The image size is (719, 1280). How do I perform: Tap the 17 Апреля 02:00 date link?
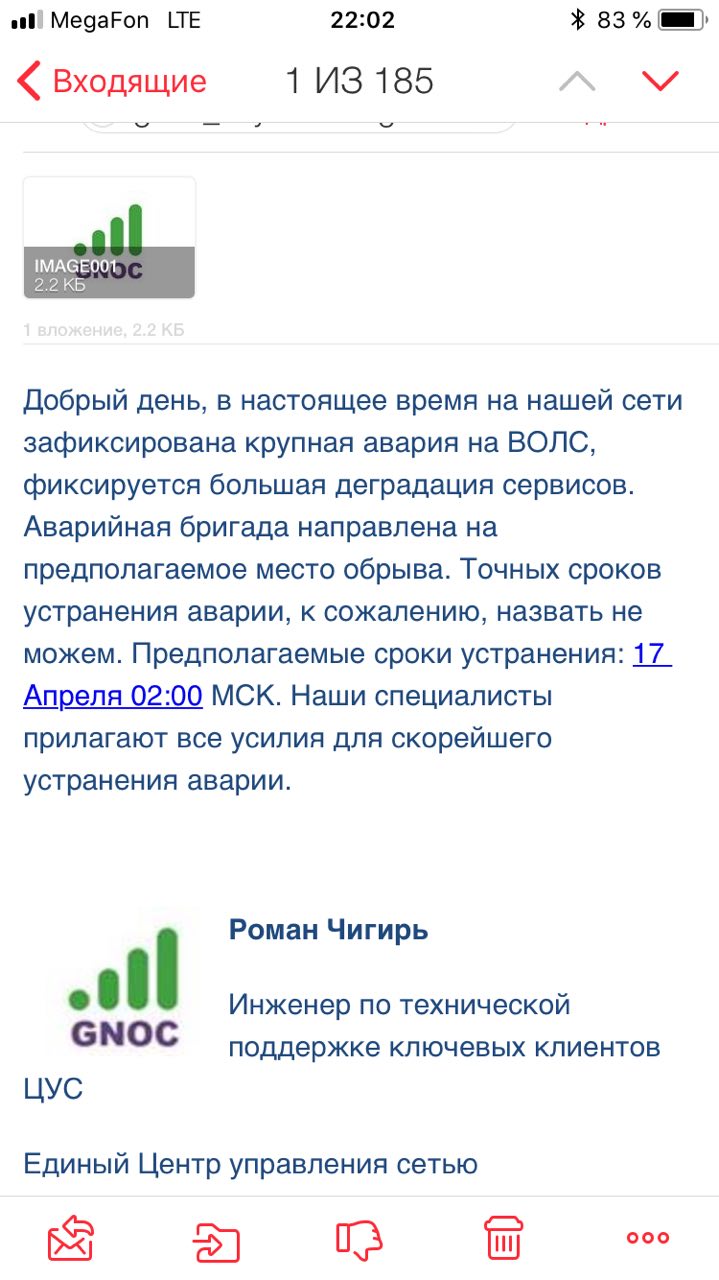[x=347, y=675]
